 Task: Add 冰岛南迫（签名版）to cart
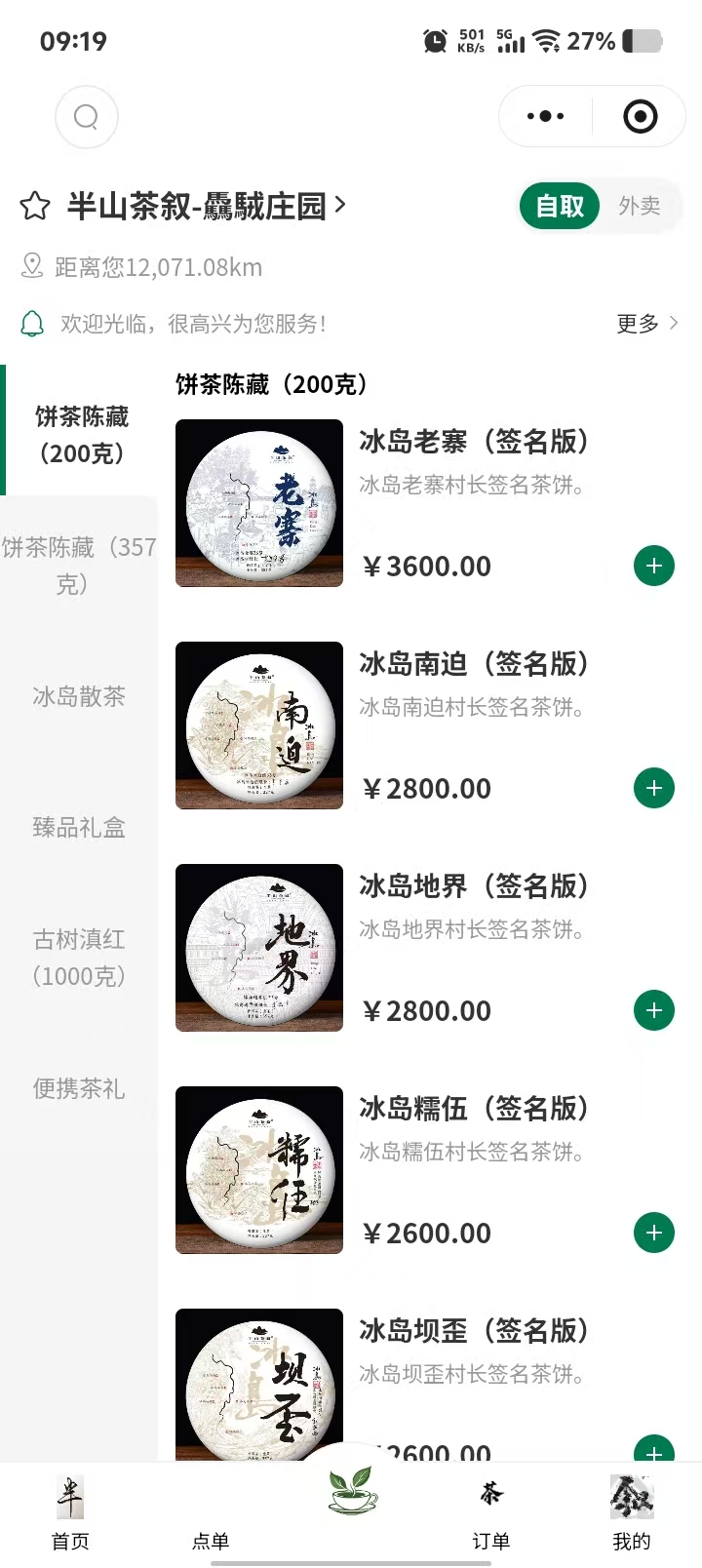pos(654,788)
